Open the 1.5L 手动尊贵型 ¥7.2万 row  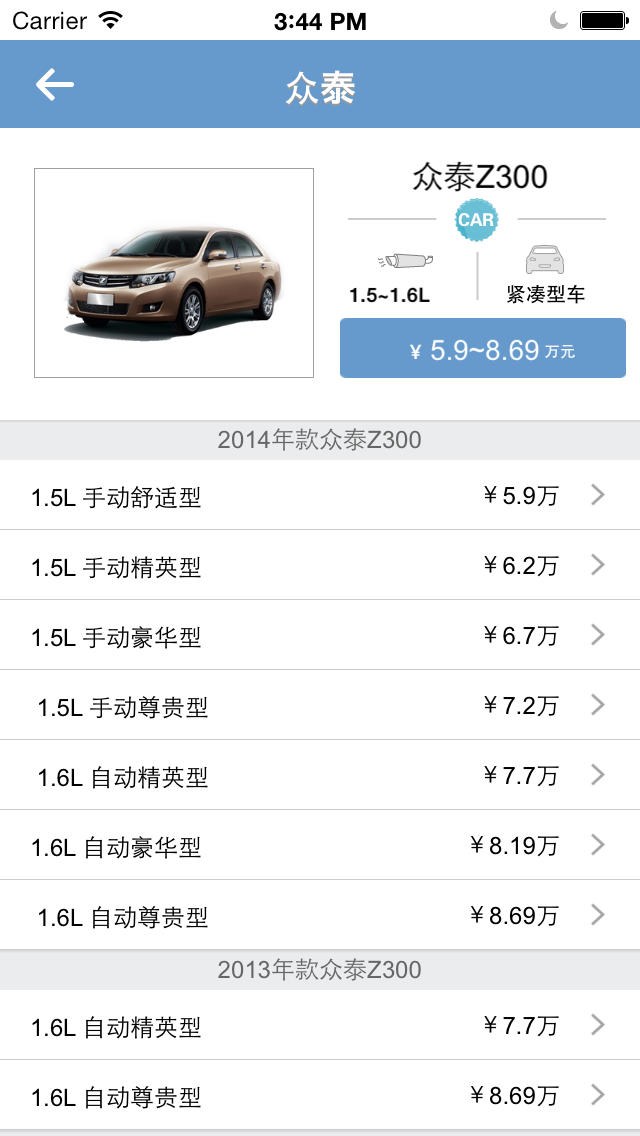[320, 706]
